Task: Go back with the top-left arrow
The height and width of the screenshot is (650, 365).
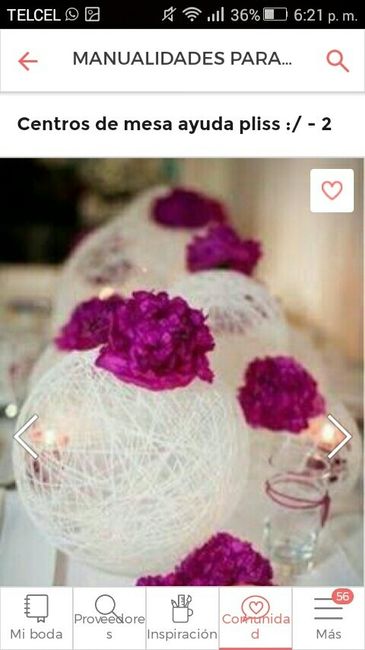Action: click(28, 61)
